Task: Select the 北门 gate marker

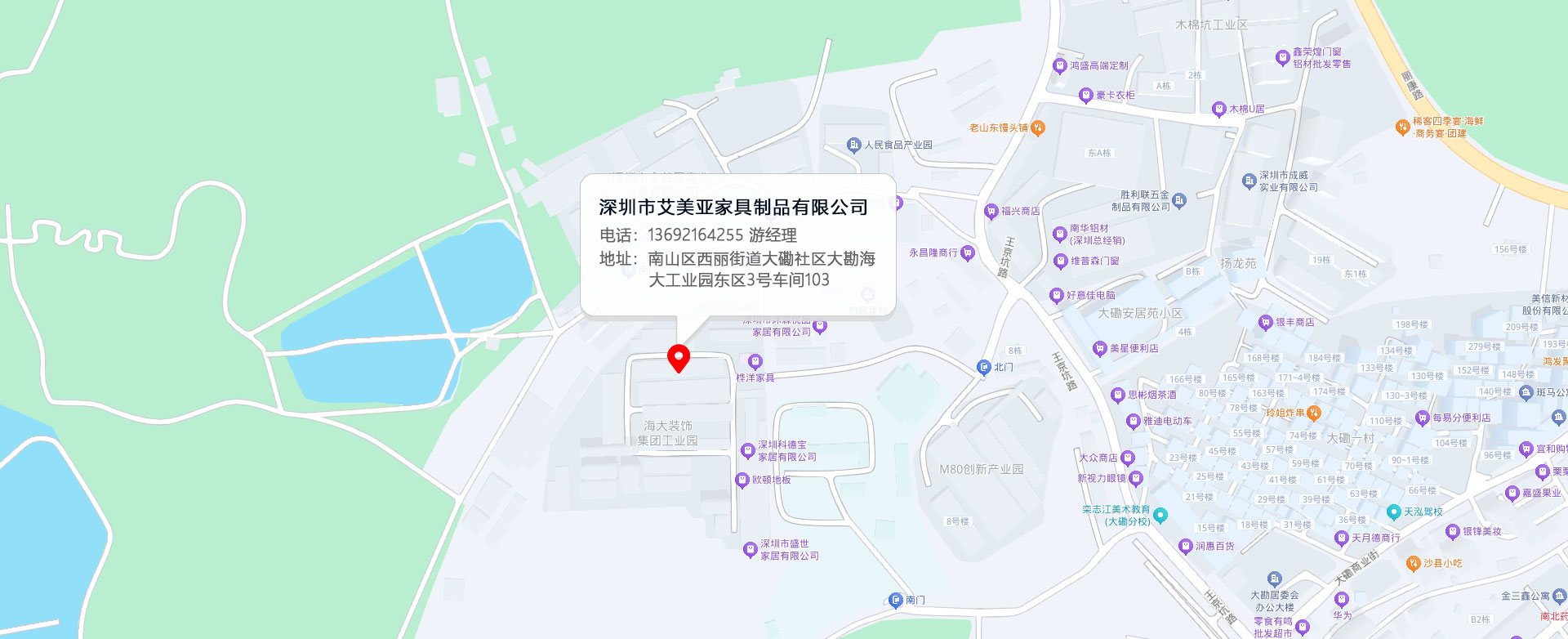Action: 983,368
